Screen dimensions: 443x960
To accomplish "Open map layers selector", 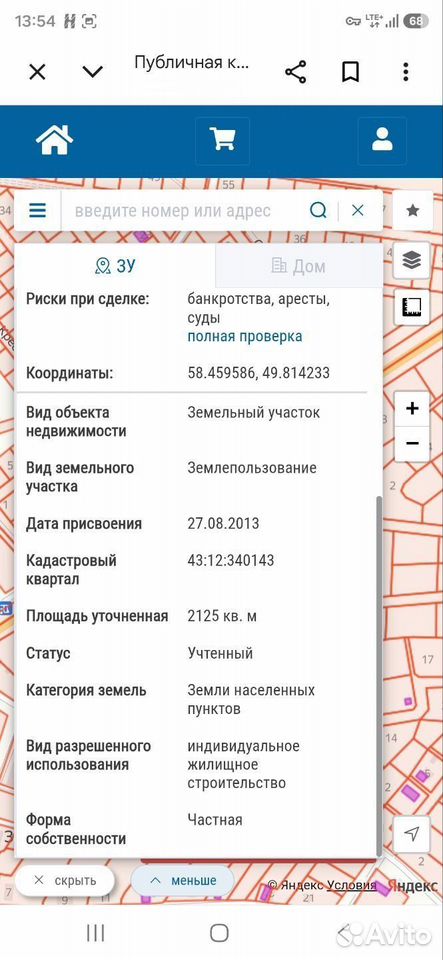I will pyautogui.click(x=413, y=262).
